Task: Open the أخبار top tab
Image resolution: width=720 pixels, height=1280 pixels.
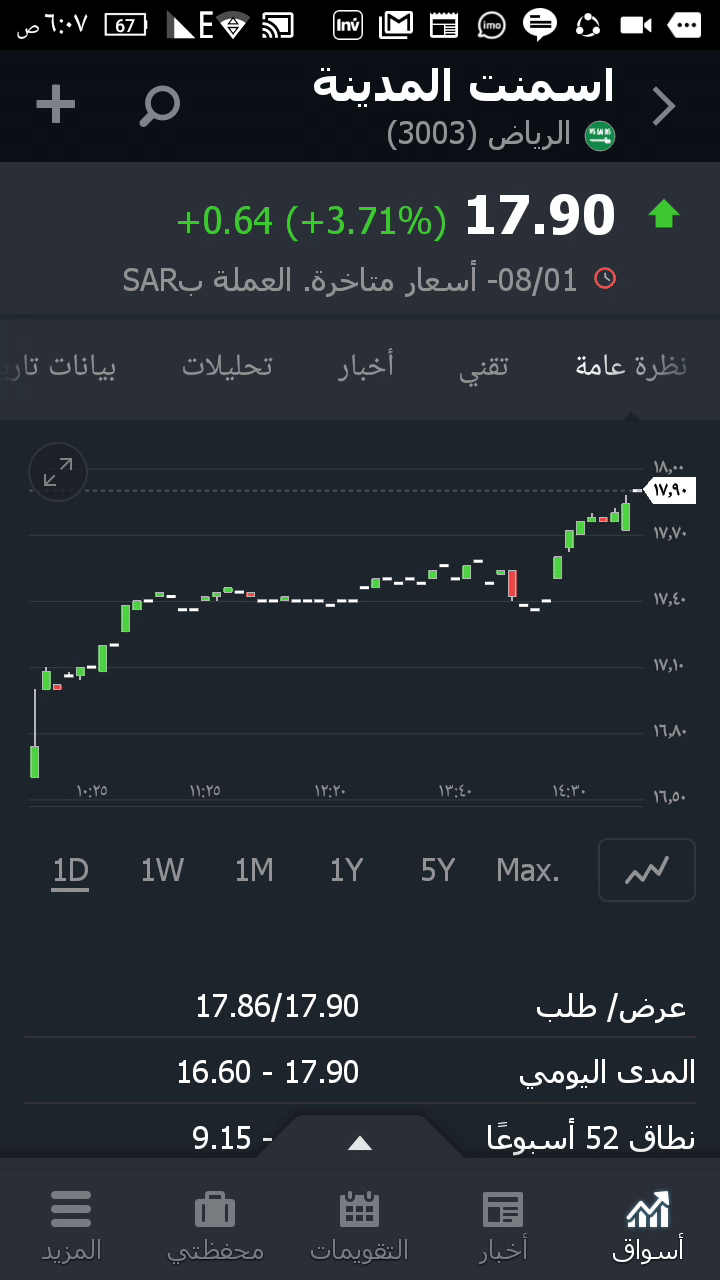Action: pyautogui.click(x=366, y=367)
